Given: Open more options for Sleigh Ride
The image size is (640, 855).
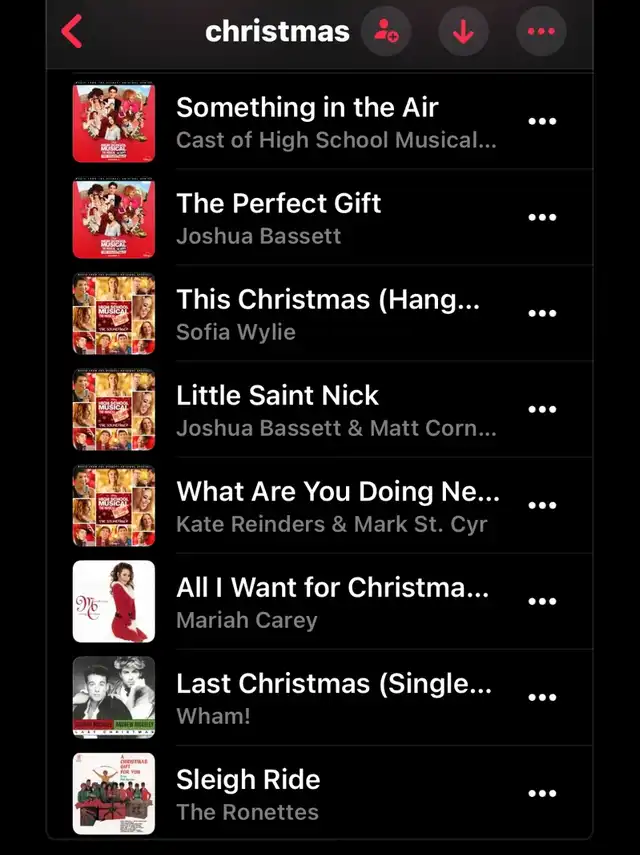Looking at the screenshot, I should tap(542, 794).
